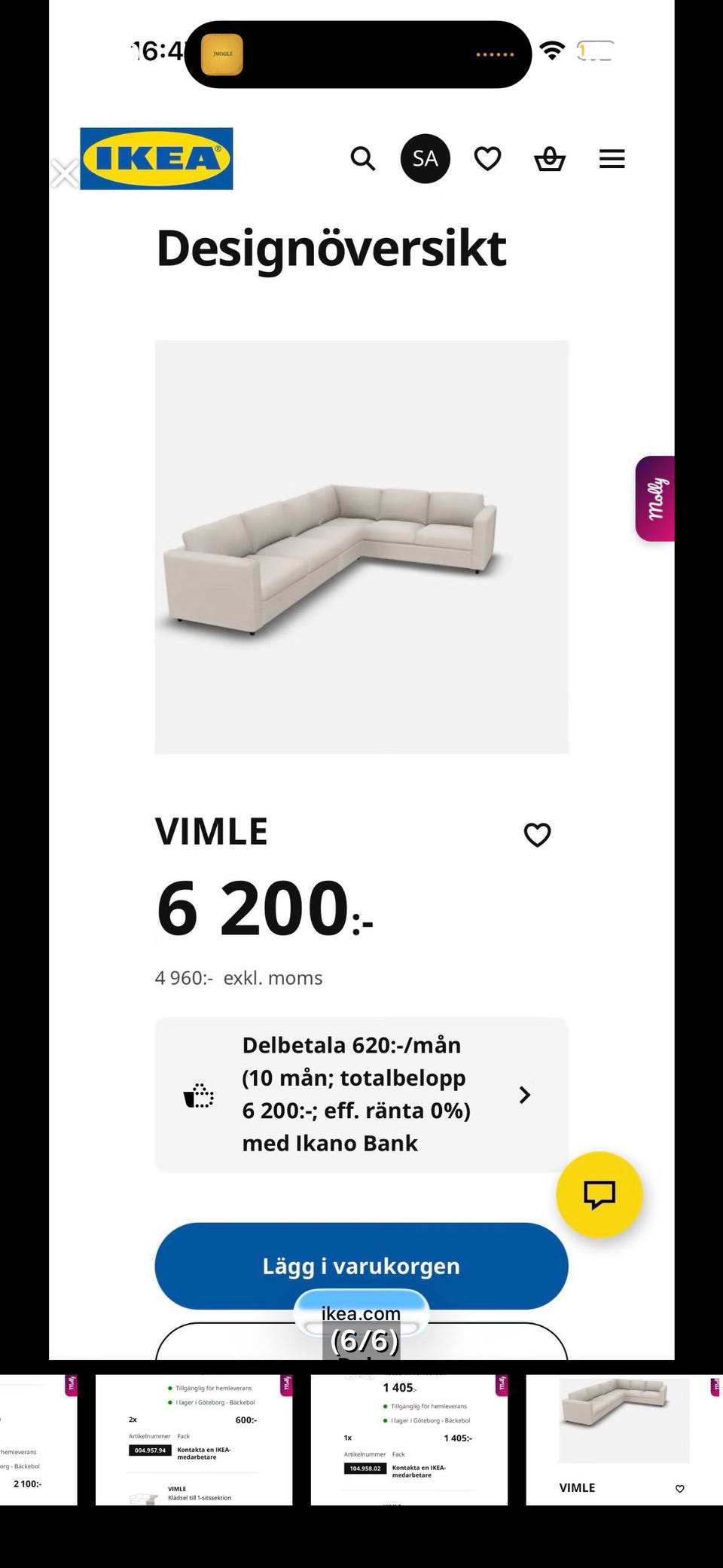This screenshot has height=1568, width=723.
Task: Open the hamburger navigation menu
Action: click(x=612, y=159)
